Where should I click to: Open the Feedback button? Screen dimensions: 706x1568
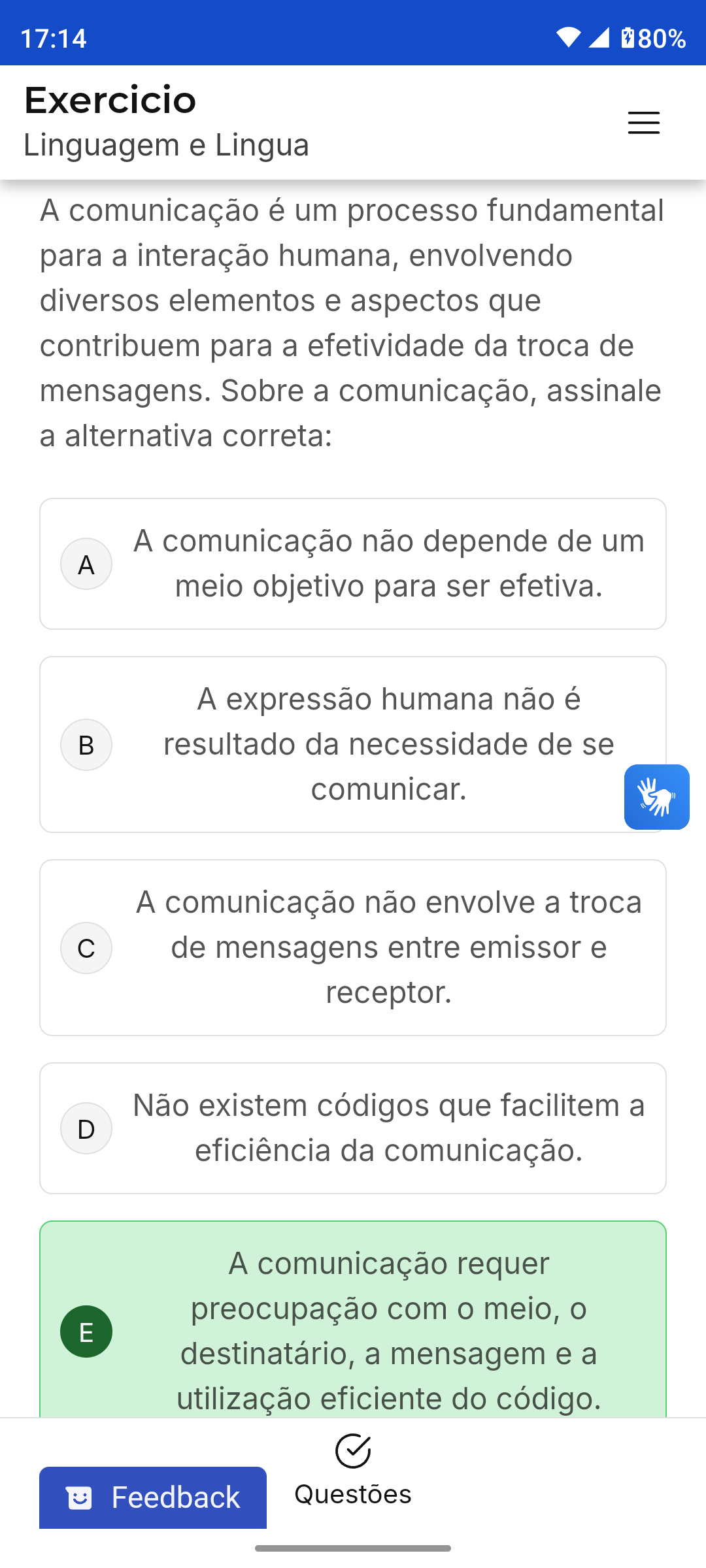[x=153, y=1497]
